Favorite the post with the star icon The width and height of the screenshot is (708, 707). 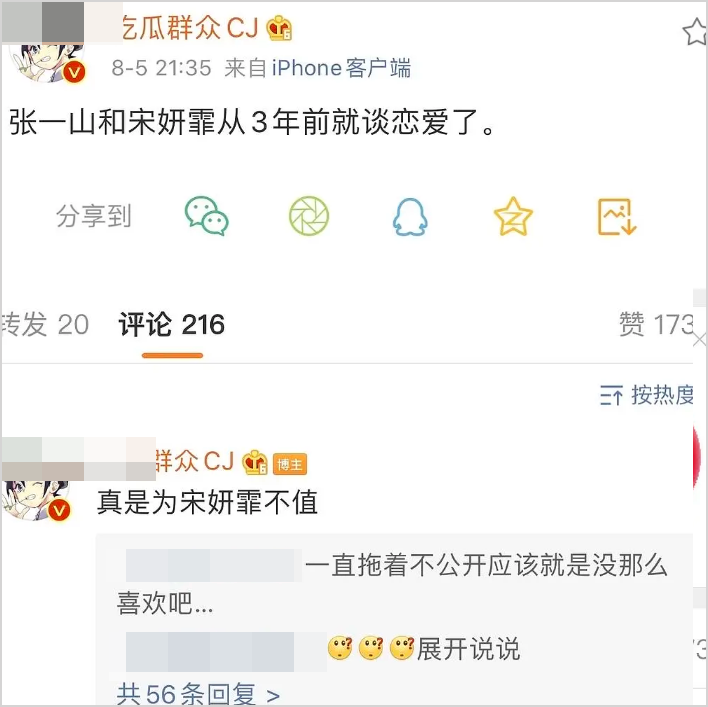tap(695, 32)
